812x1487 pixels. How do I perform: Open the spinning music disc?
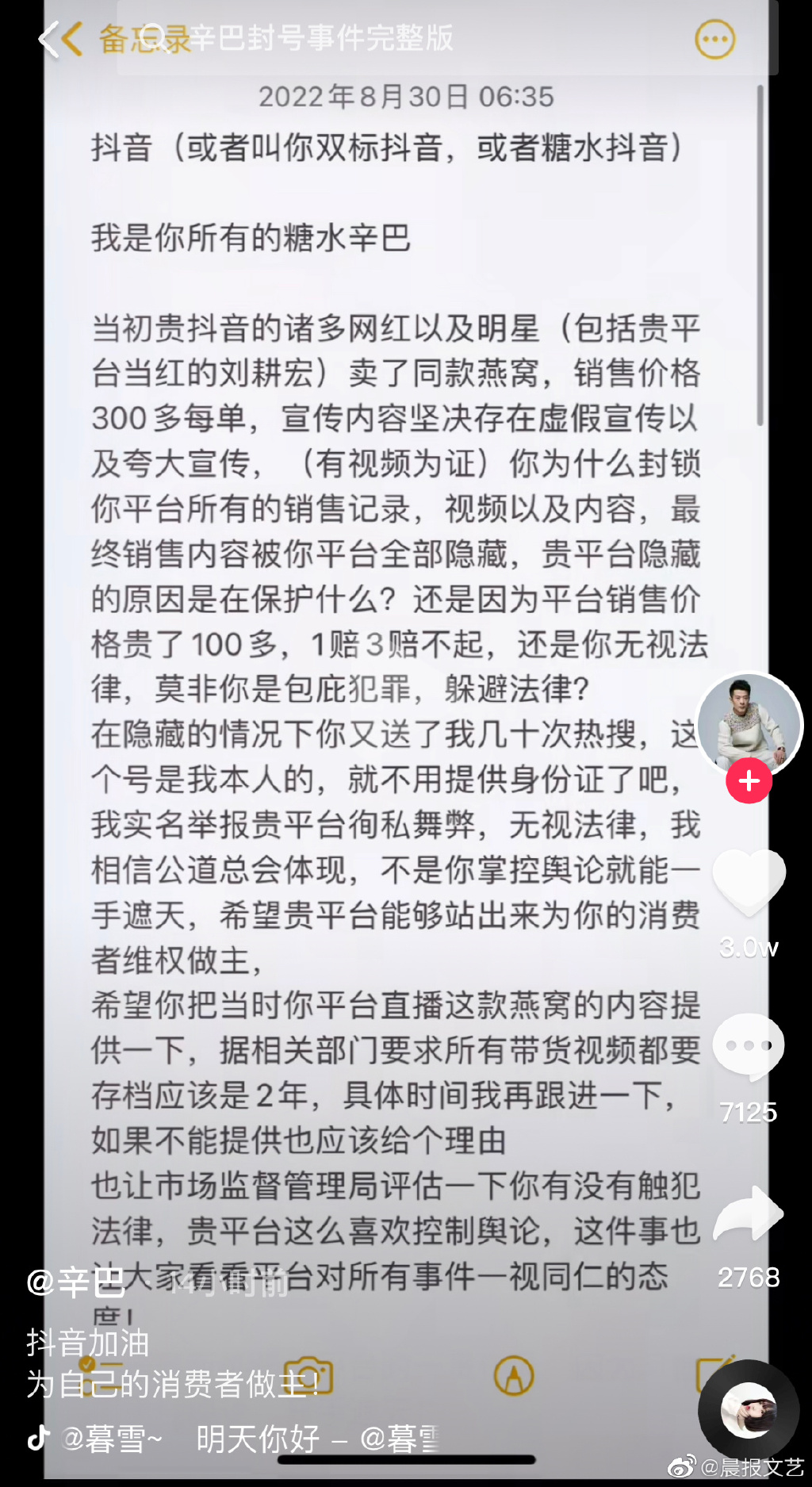click(x=748, y=1411)
